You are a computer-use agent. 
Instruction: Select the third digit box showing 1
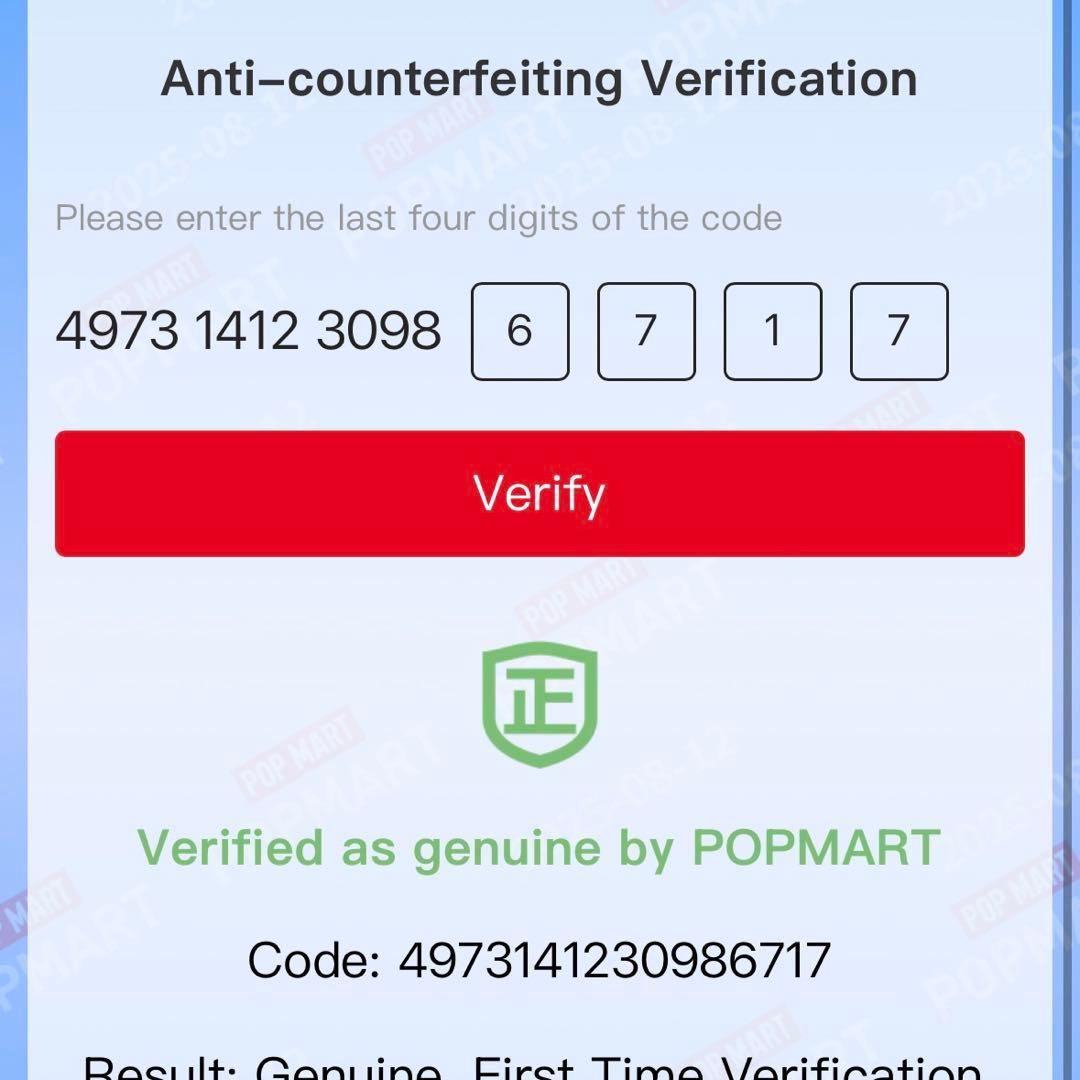pyautogui.click(x=773, y=331)
